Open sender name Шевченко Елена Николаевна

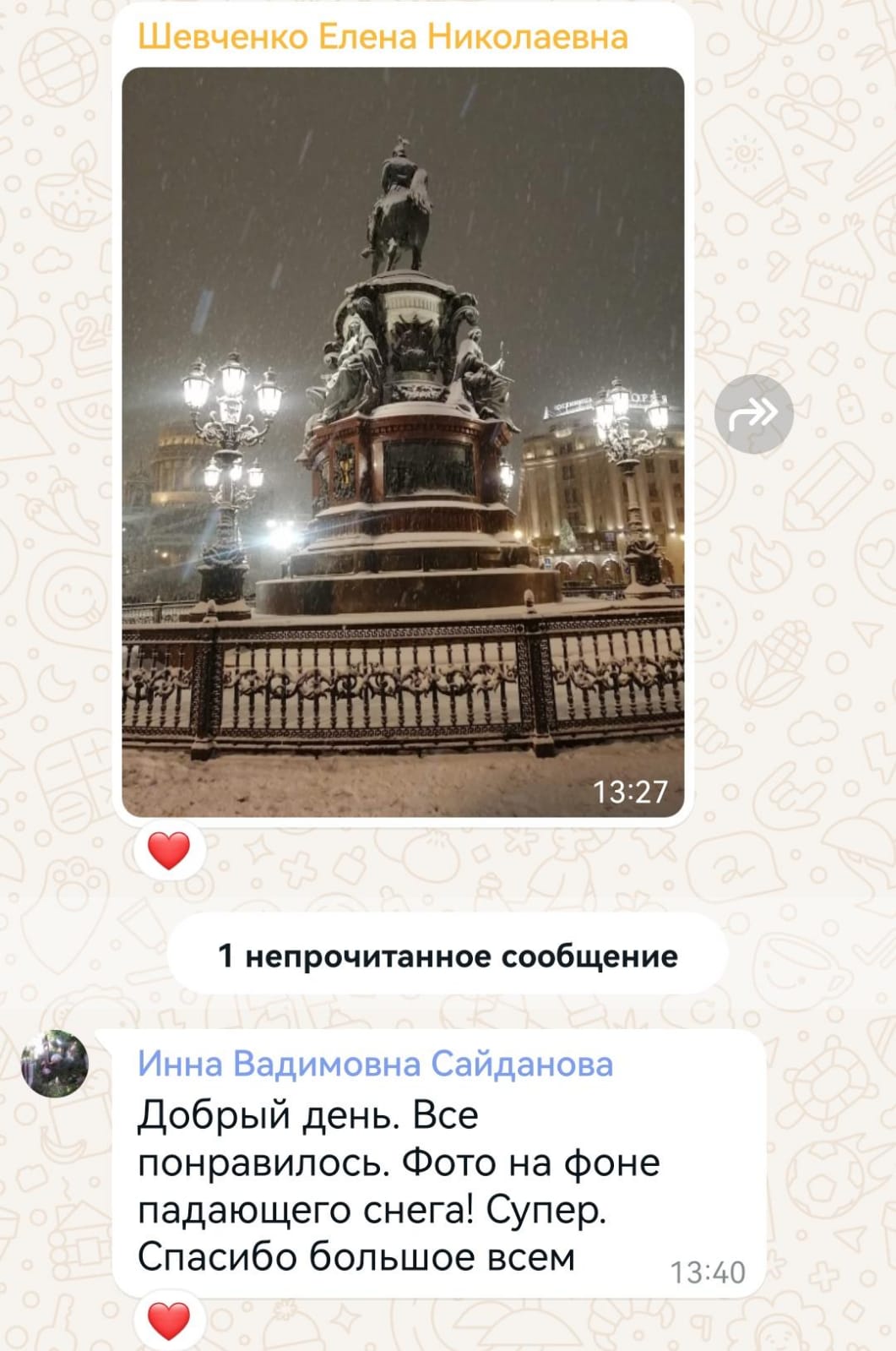coord(383,37)
